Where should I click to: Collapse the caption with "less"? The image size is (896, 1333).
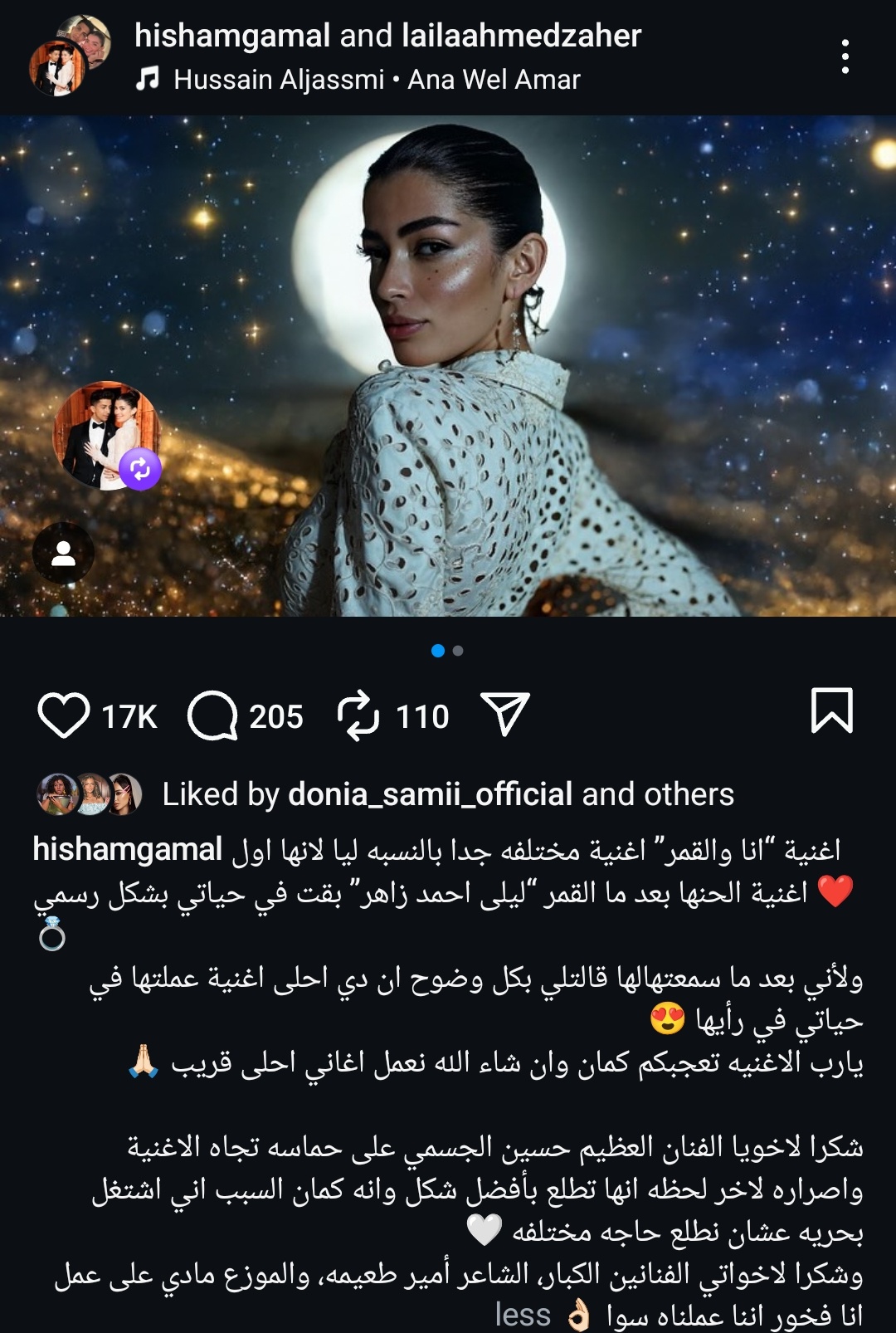tap(523, 1315)
